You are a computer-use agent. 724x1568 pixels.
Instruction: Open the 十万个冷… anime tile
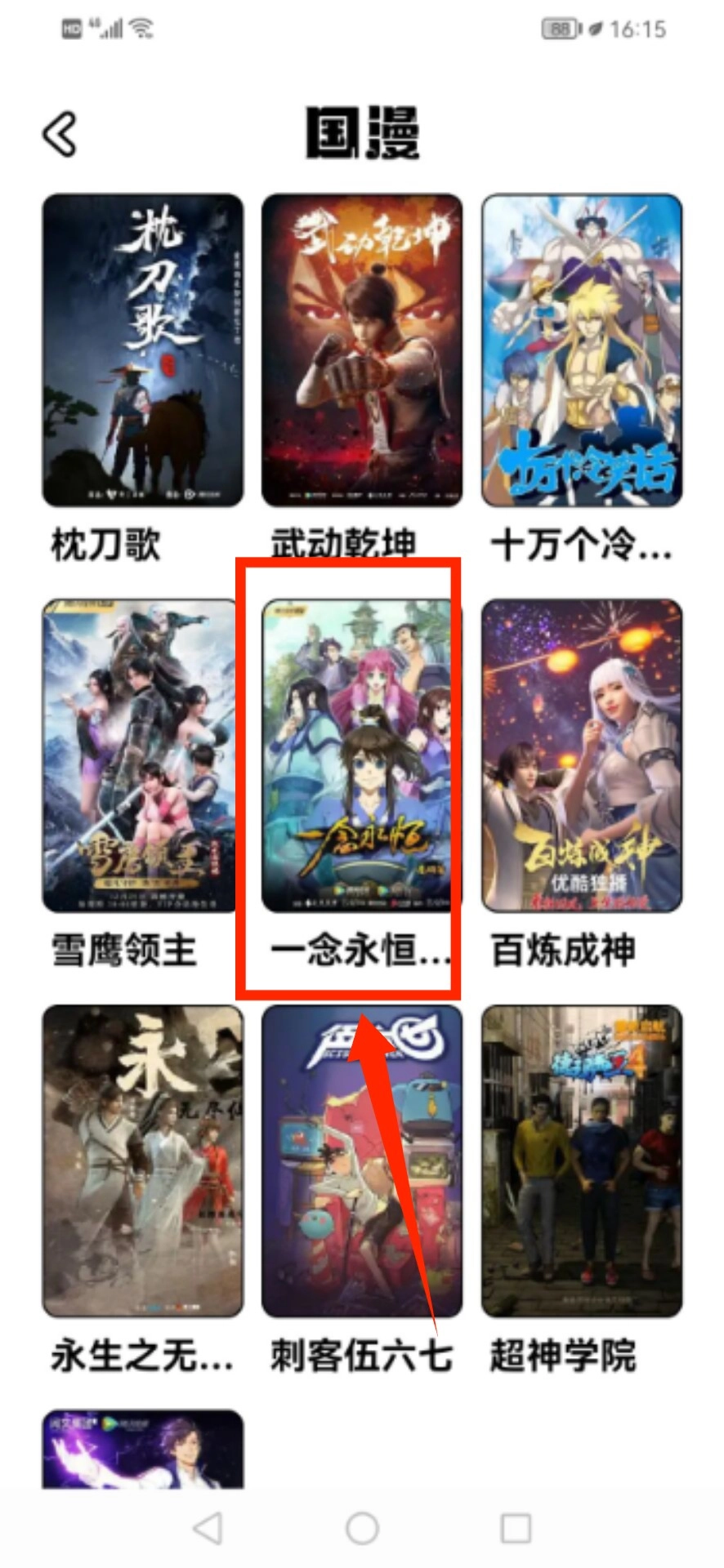tap(581, 350)
